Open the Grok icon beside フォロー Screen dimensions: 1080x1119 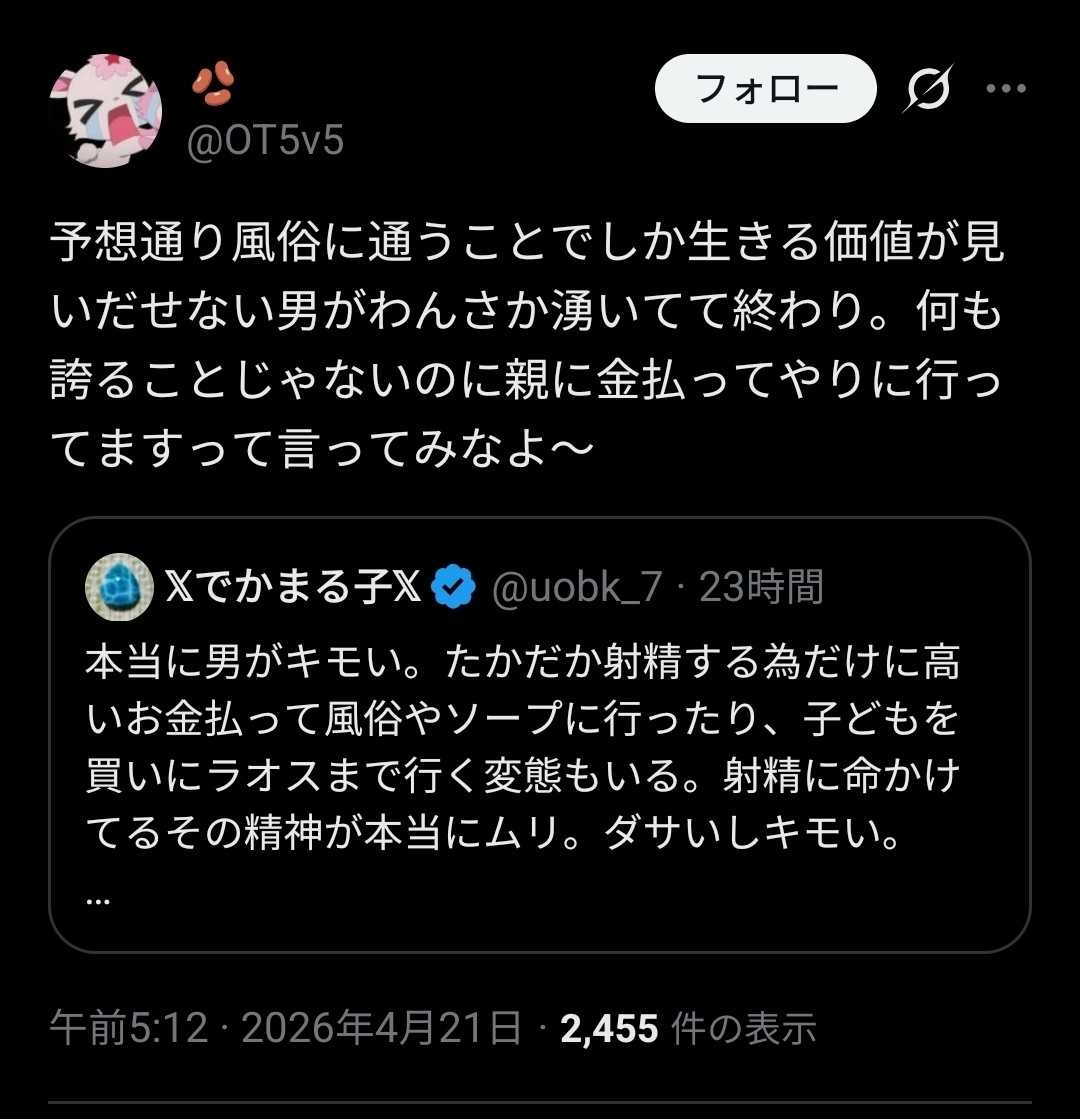pos(926,91)
